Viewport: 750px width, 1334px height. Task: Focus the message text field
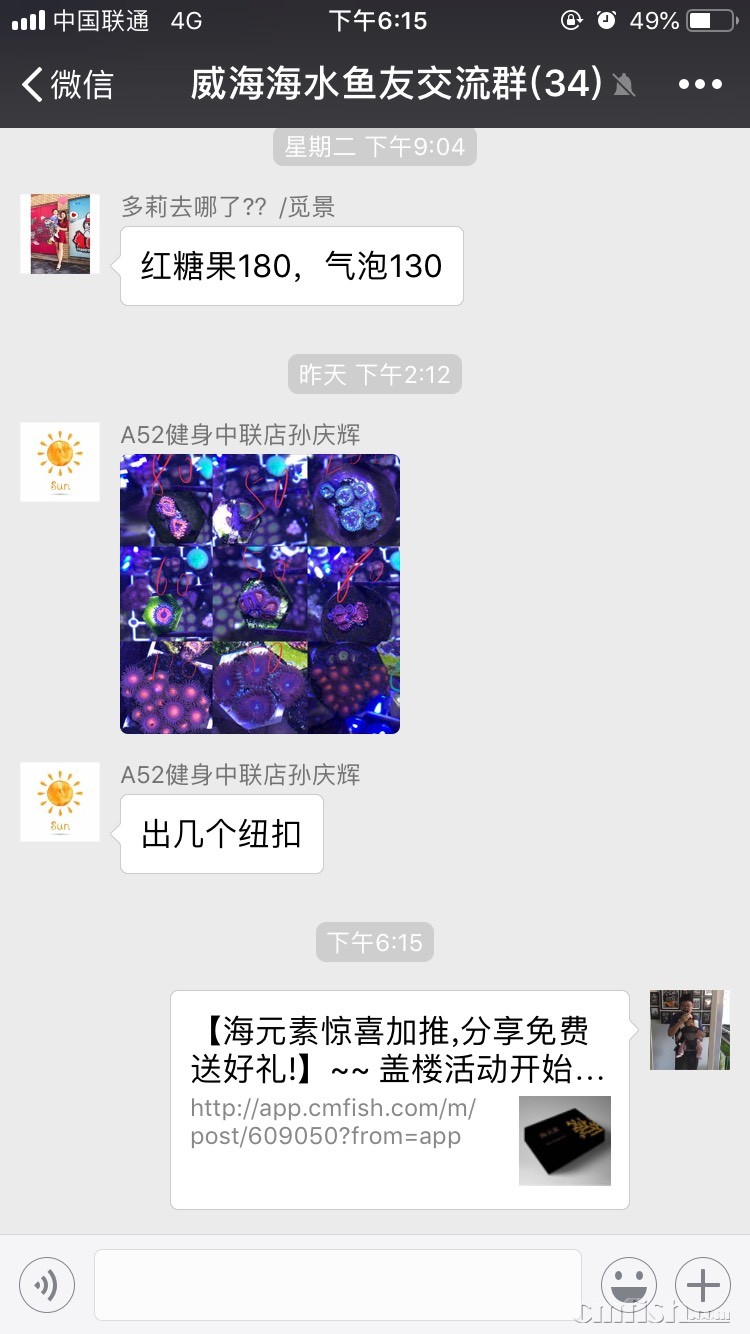coord(338,1284)
